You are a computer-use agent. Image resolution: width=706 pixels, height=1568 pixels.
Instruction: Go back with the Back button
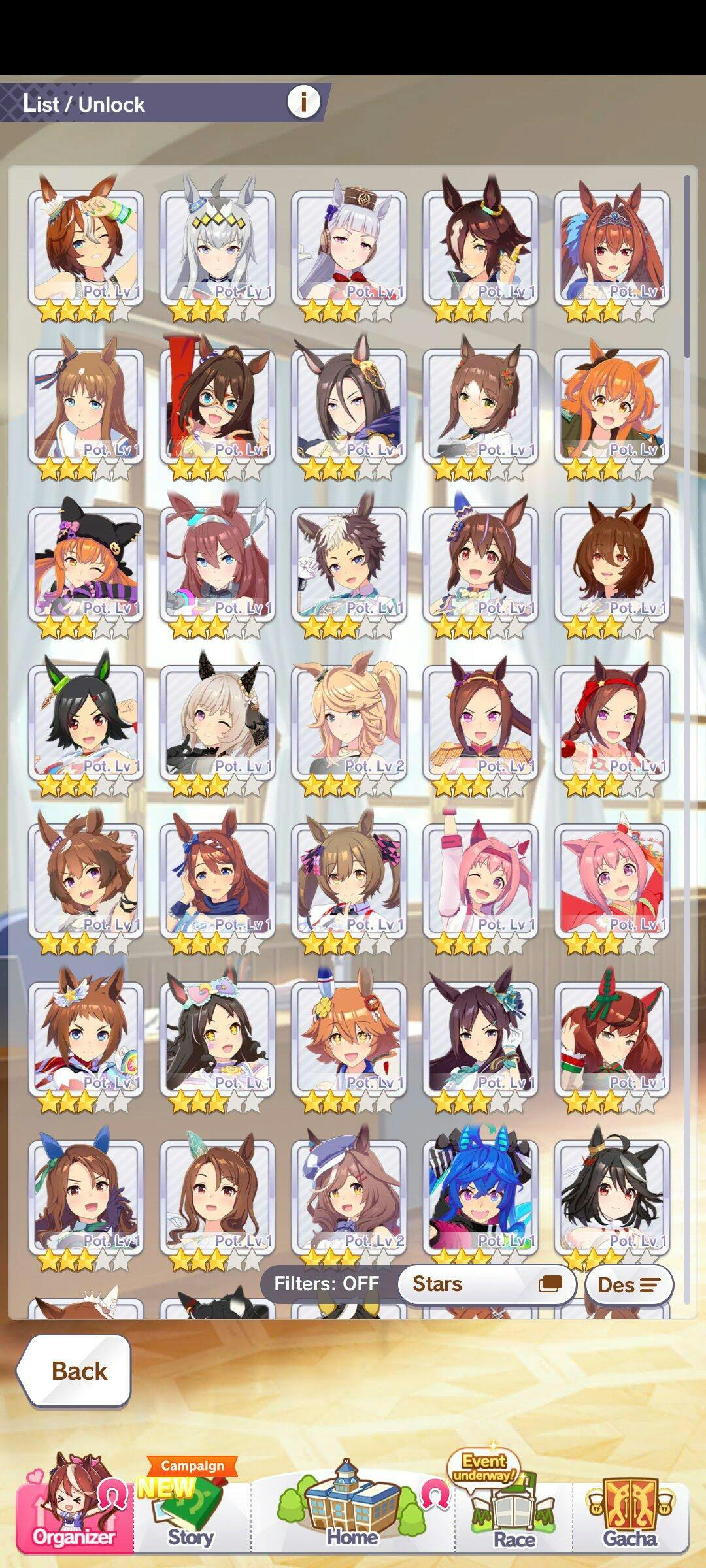(74, 1370)
